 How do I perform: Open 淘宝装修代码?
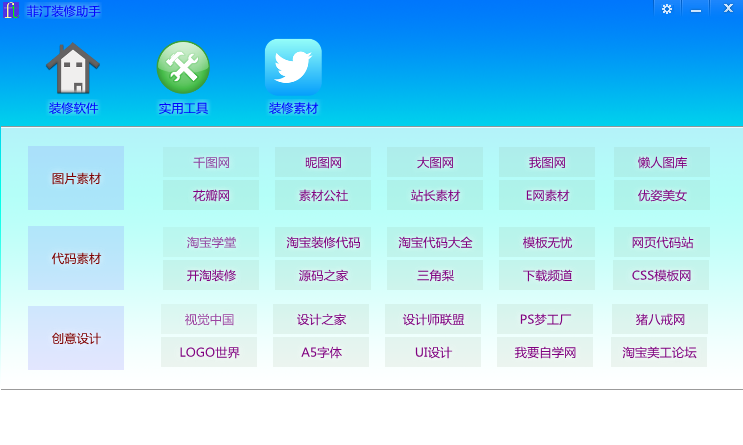click(323, 242)
